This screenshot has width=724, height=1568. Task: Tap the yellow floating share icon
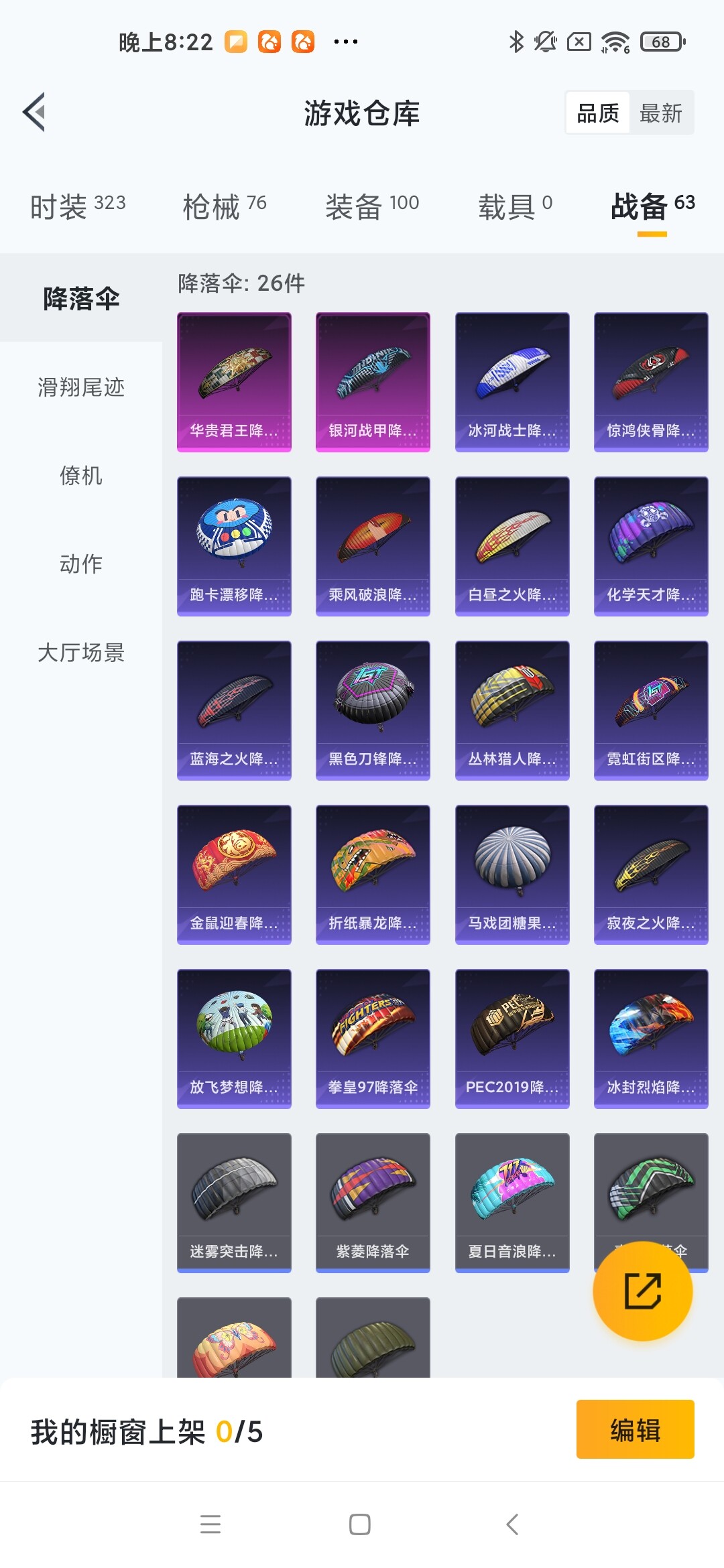(x=642, y=1291)
